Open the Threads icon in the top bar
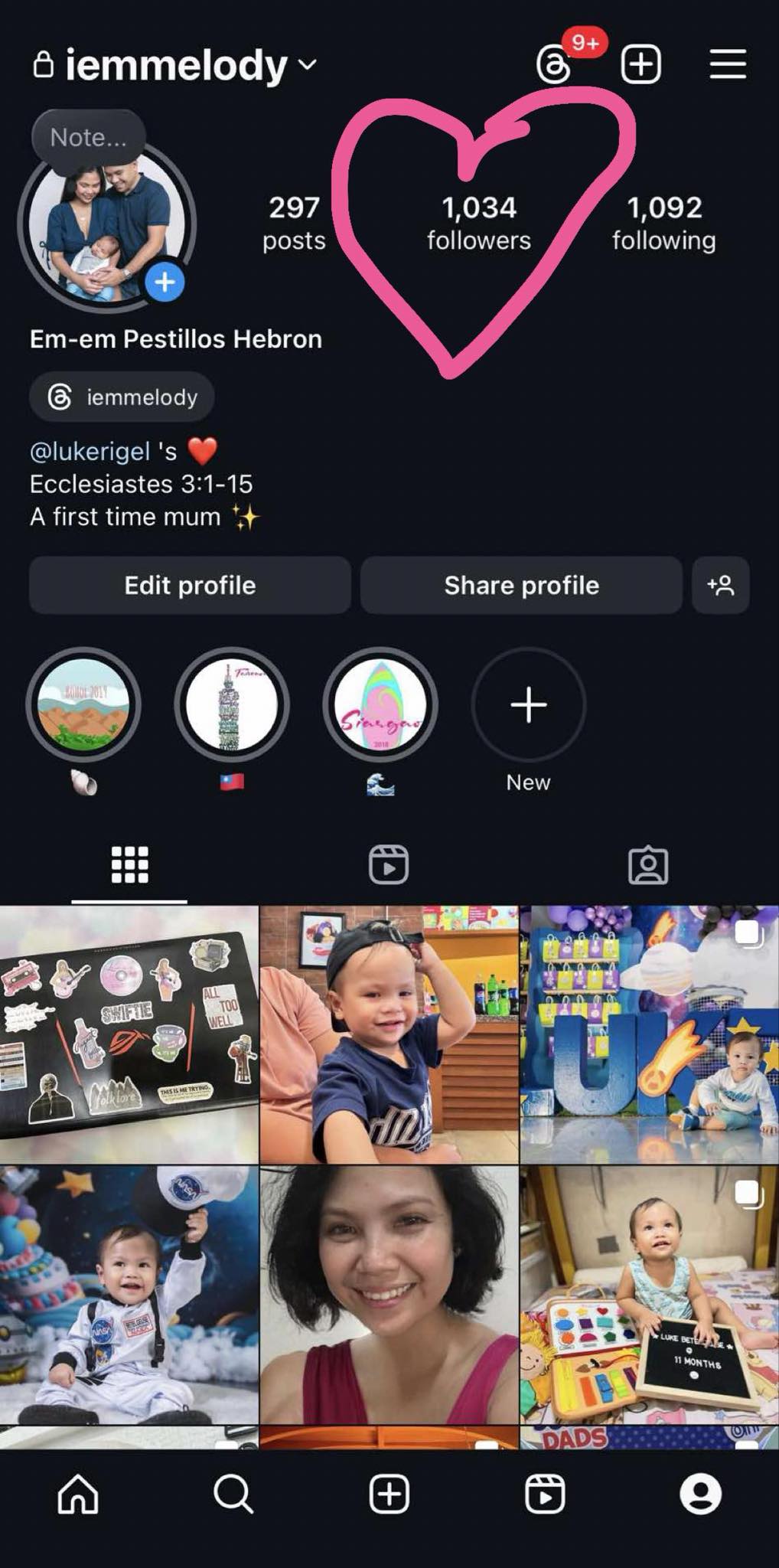This screenshot has width=779, height=1568. pos(554,65)
